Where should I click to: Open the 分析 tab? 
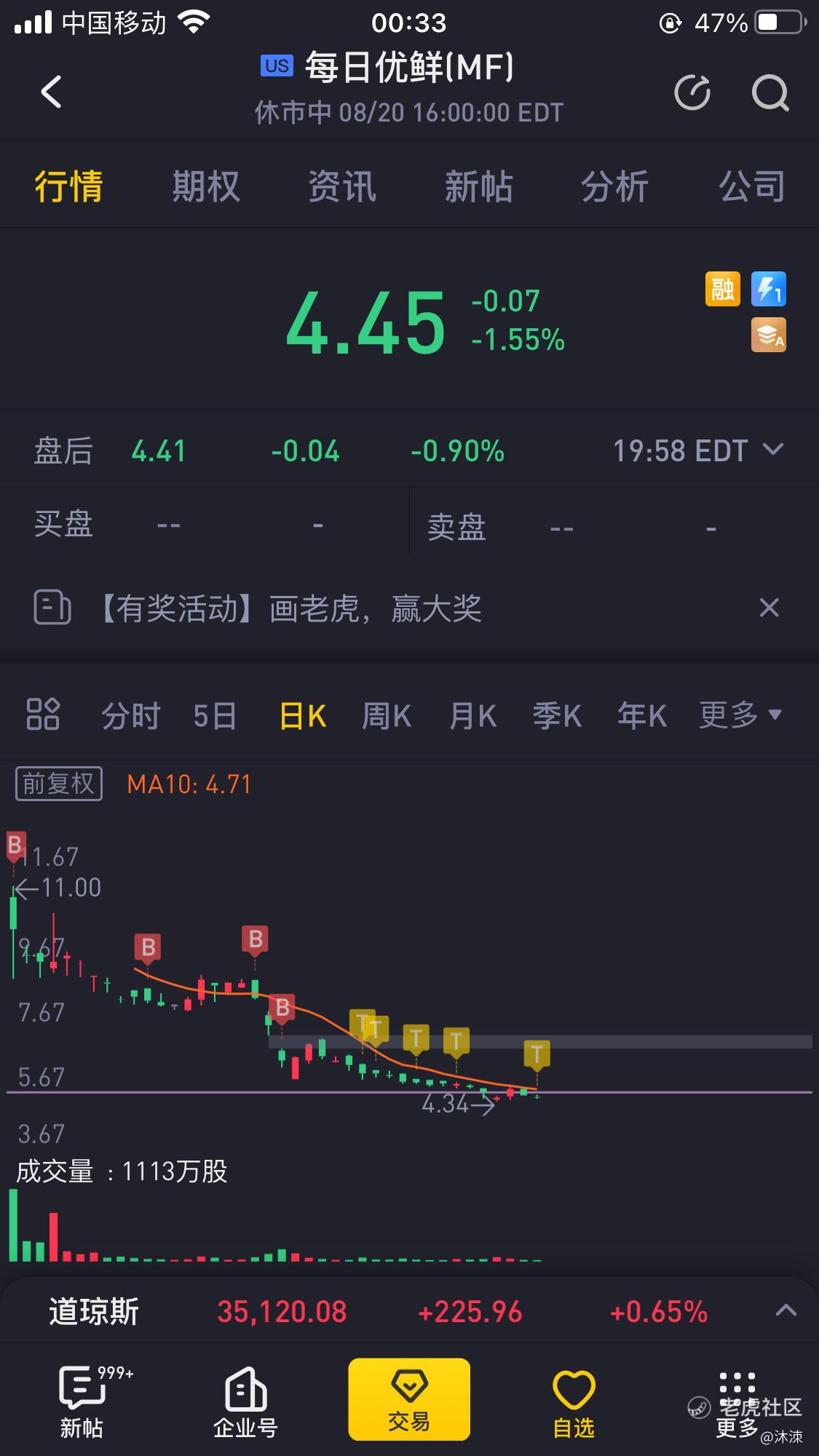[x=614, y=186]
